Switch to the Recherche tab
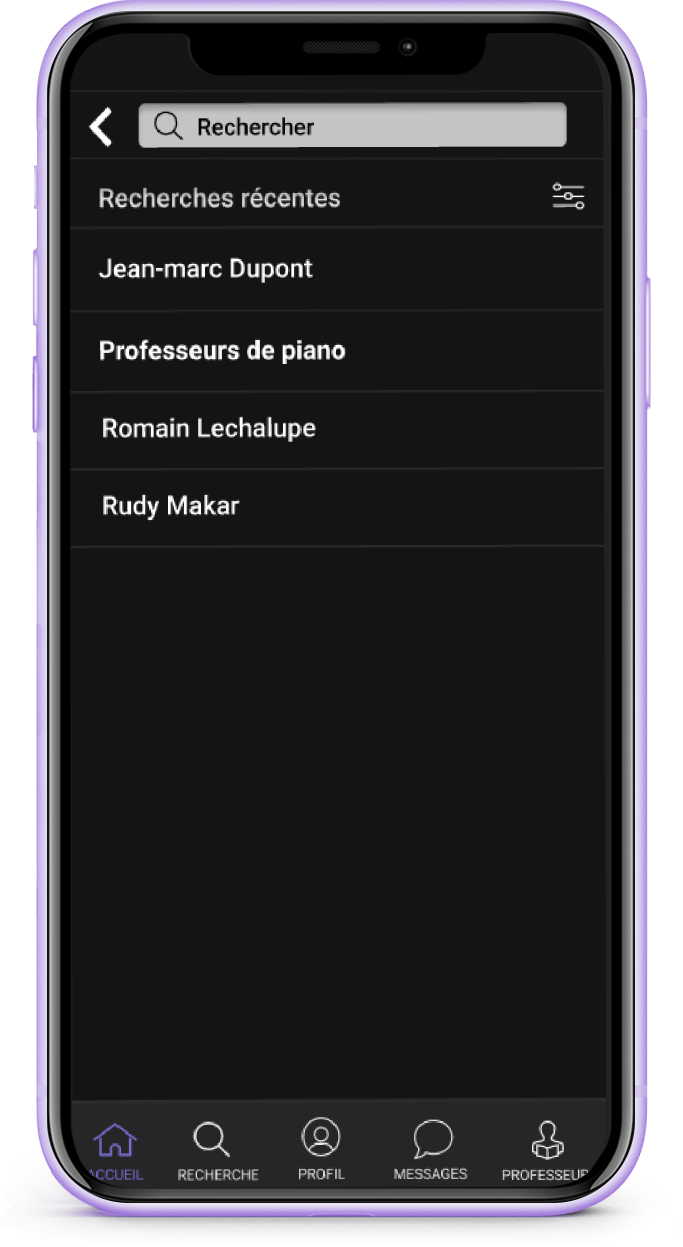The image size is (683, 1247). pyautogui.click(x=218, y=1152)
